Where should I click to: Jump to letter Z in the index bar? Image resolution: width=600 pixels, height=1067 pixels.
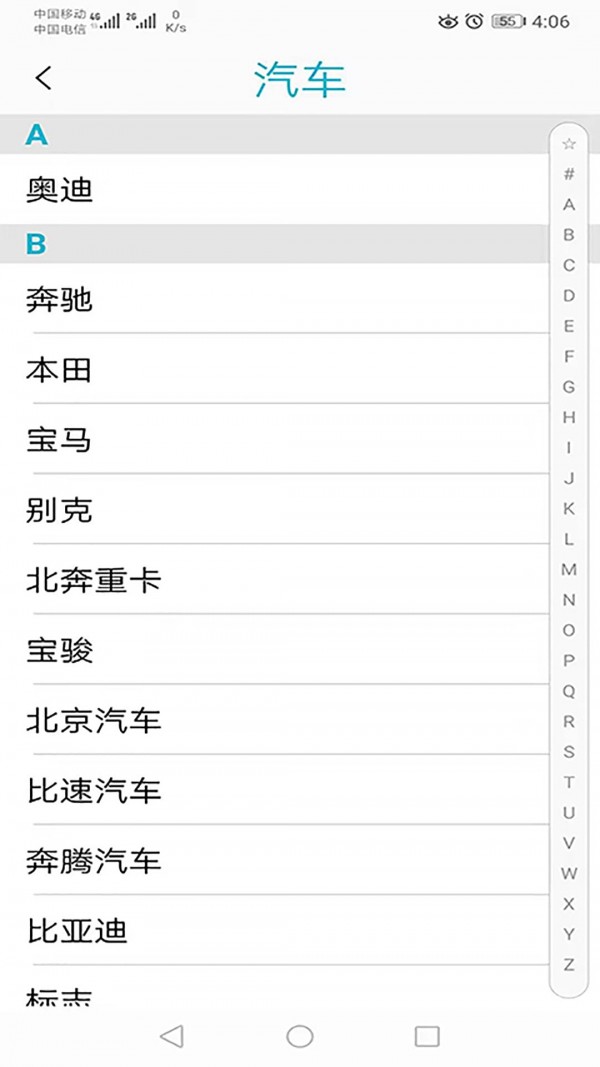point(569,965)
